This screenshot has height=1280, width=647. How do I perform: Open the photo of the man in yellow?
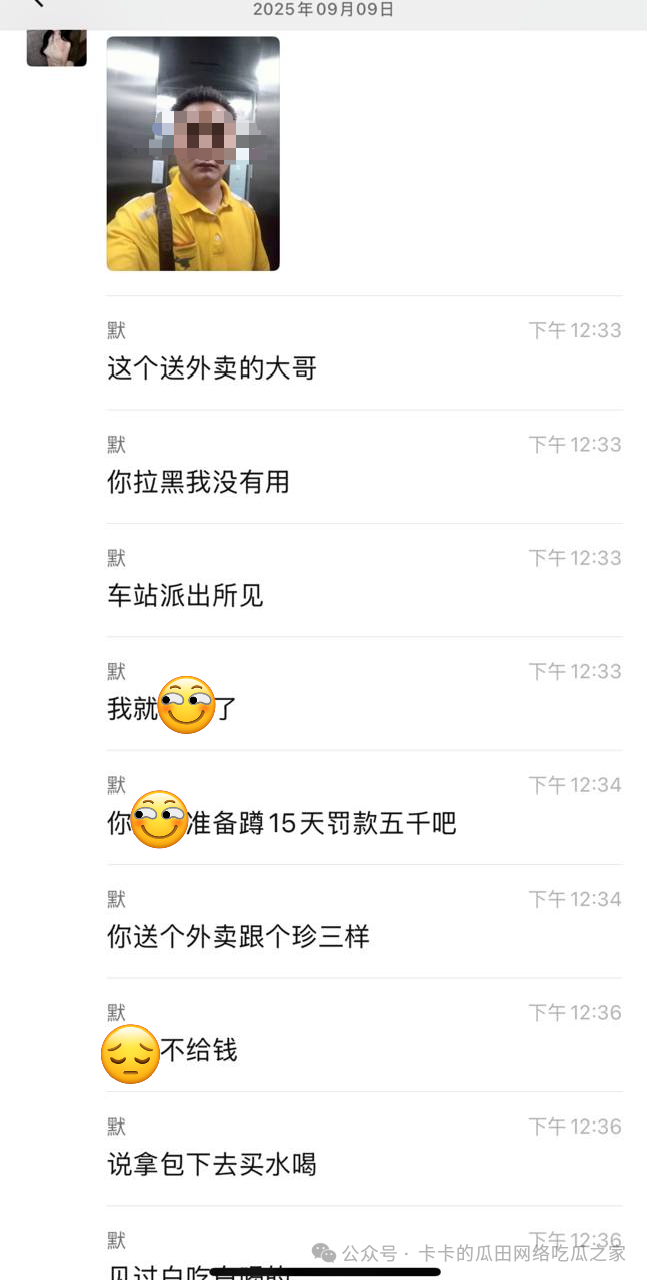[193, 154]
